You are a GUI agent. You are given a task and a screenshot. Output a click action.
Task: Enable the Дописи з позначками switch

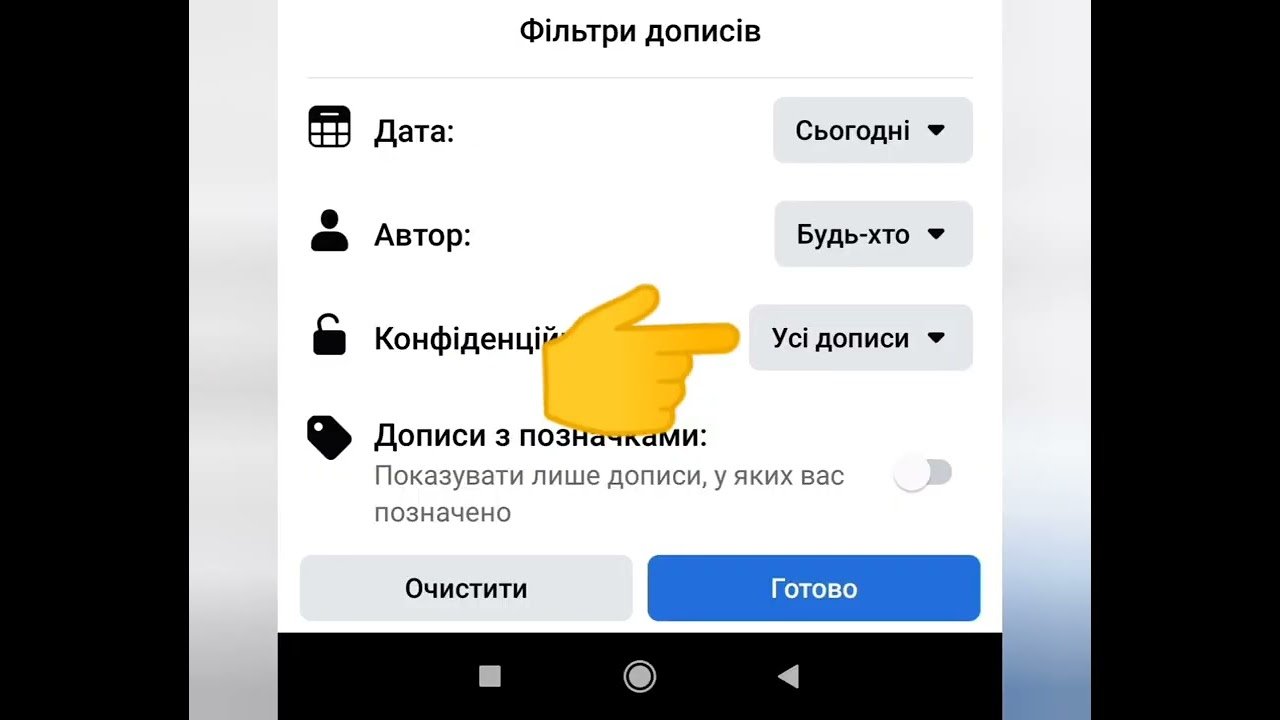click(923, 474)
